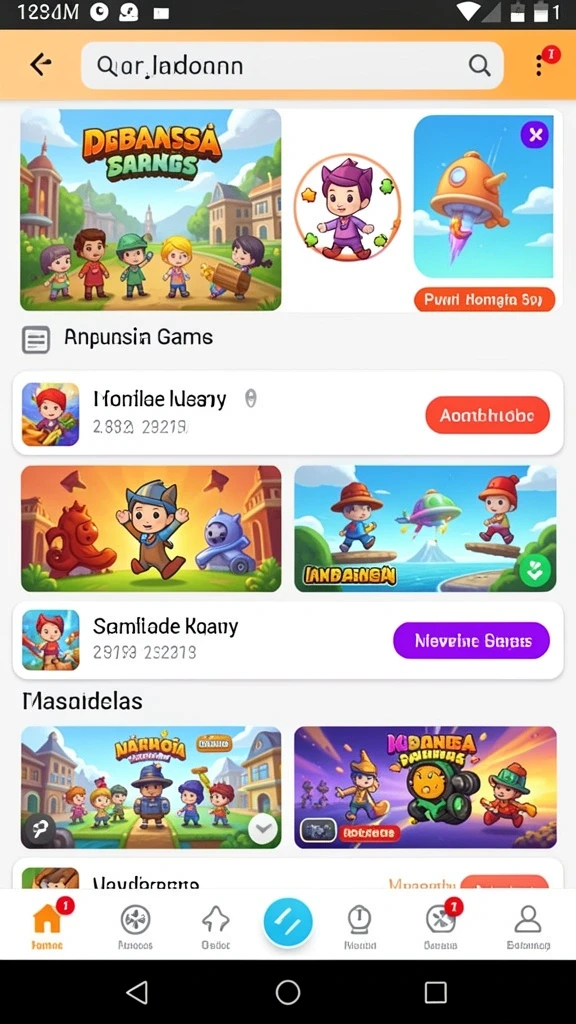The height and width of the screenshot is (1024, 576).
Task: Tap the purple button in the Samliade Kaany row
Action: (x=472, y=640)
